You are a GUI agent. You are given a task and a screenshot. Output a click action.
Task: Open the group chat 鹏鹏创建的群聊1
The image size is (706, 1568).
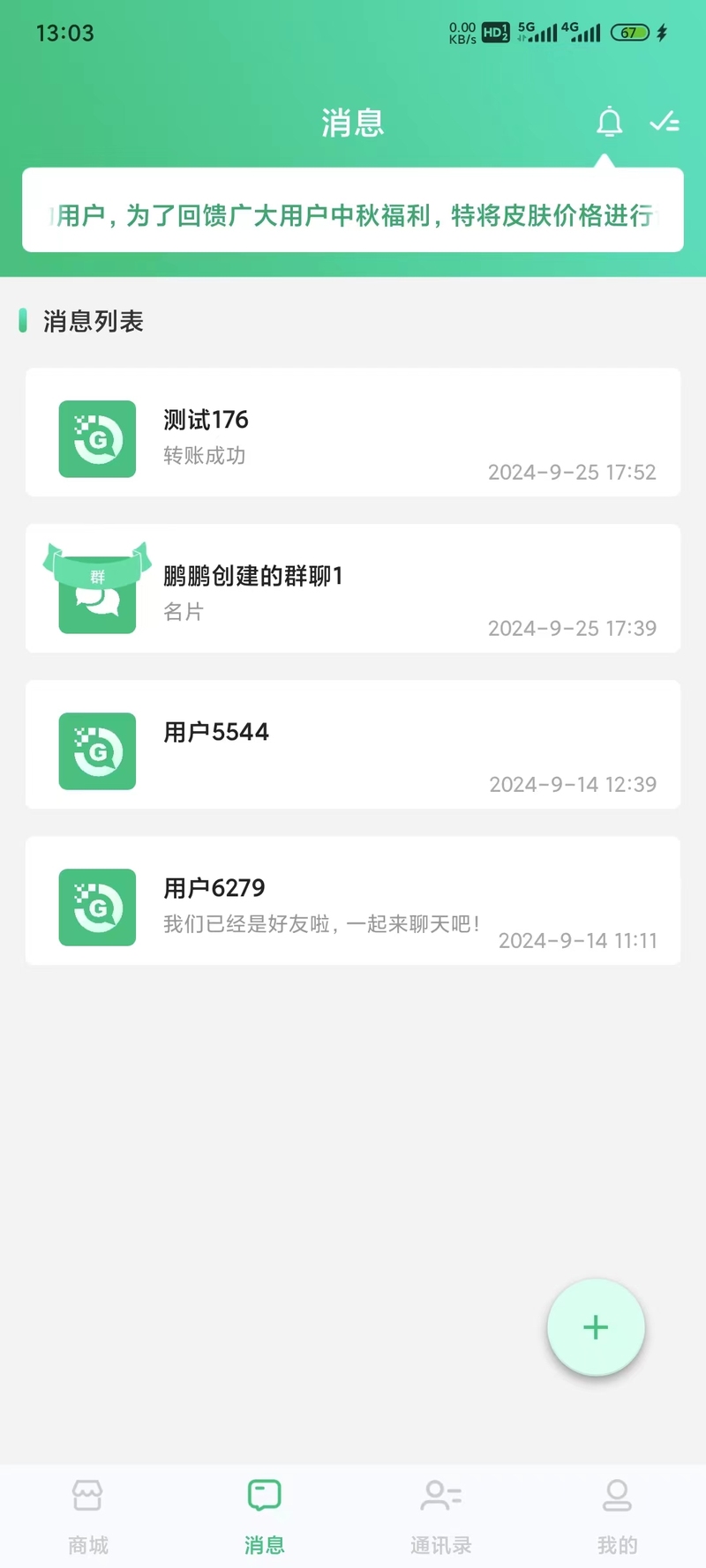[x=353, y=588]
